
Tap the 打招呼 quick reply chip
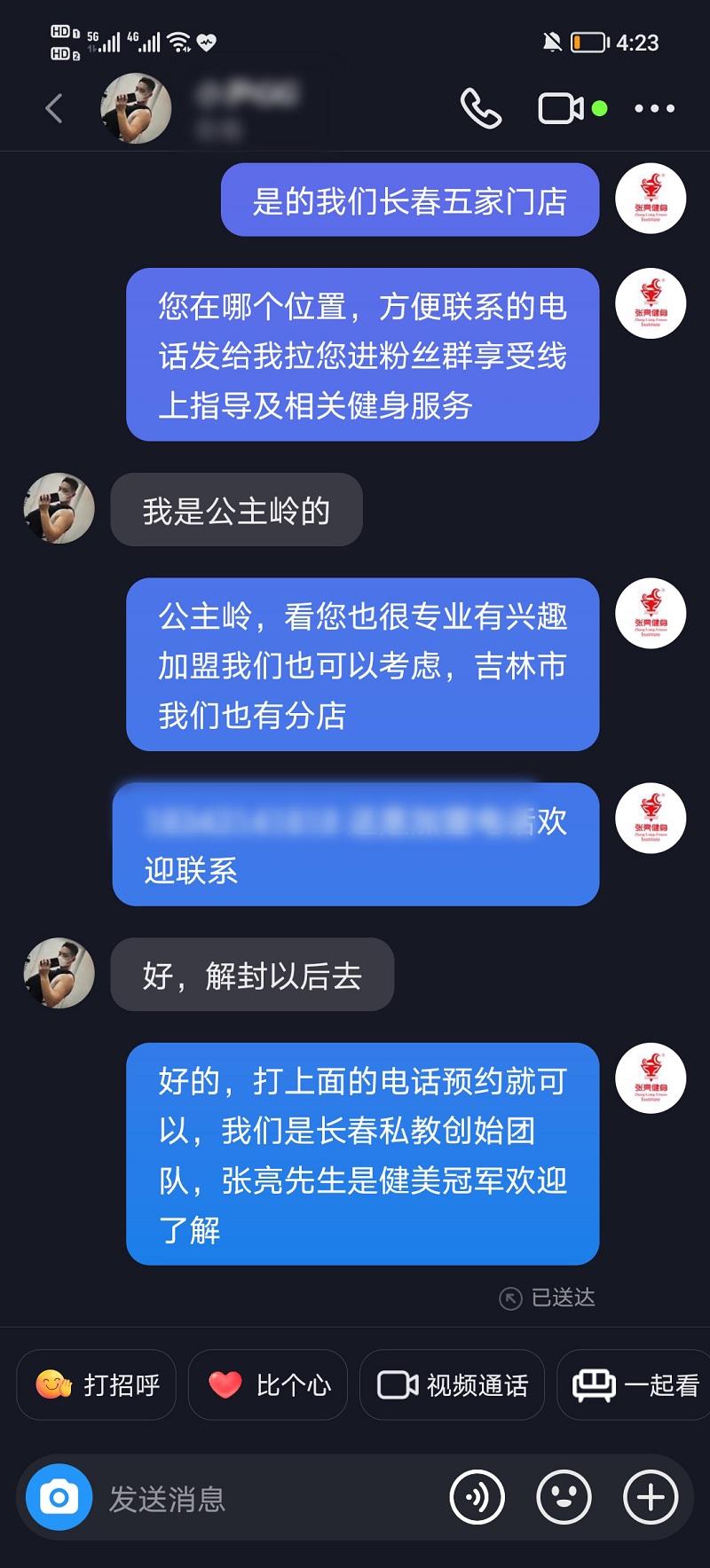tap(97, 1384)
